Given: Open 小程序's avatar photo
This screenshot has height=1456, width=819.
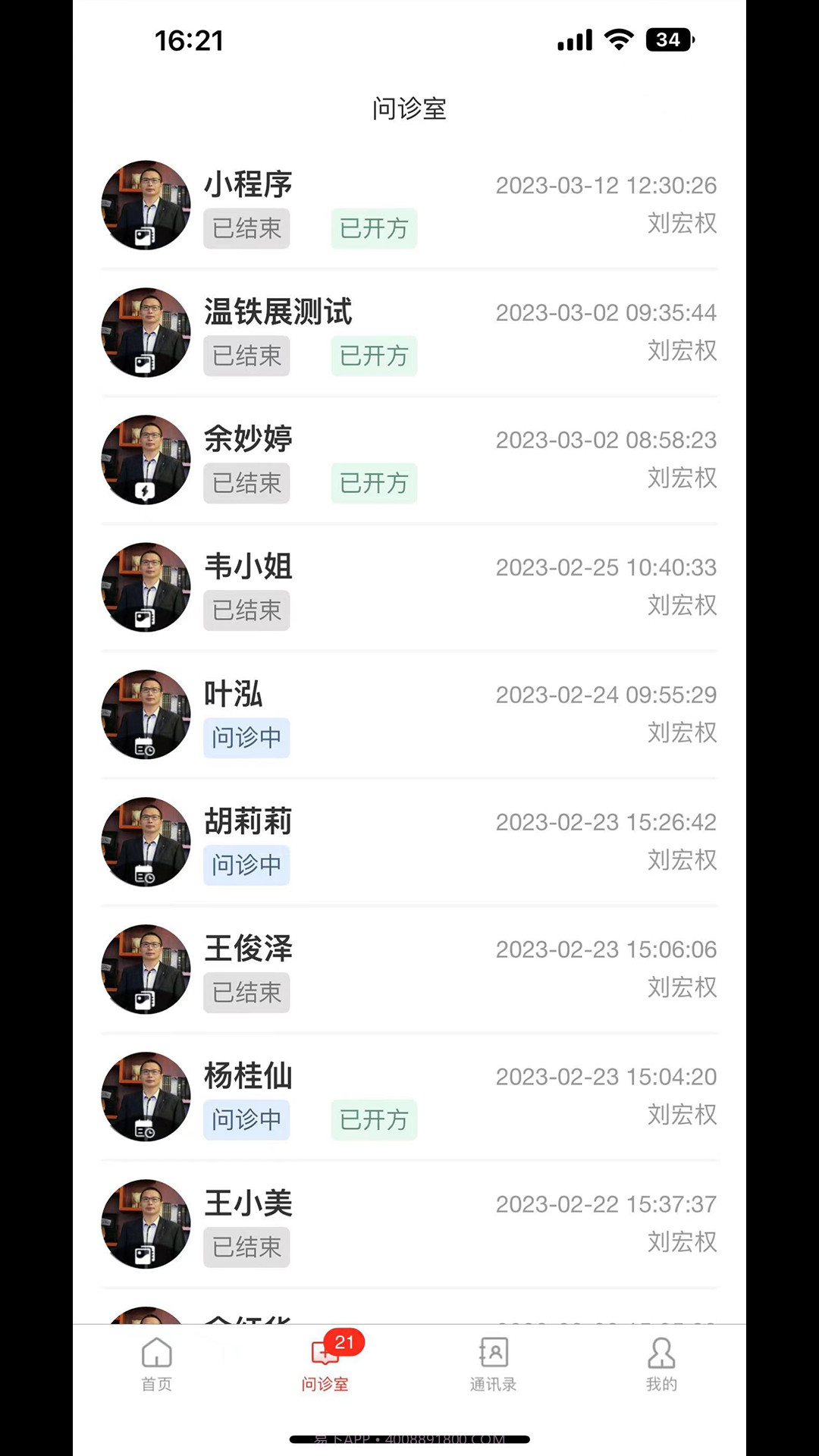Looking at the screenshot, I should [145, 205].
